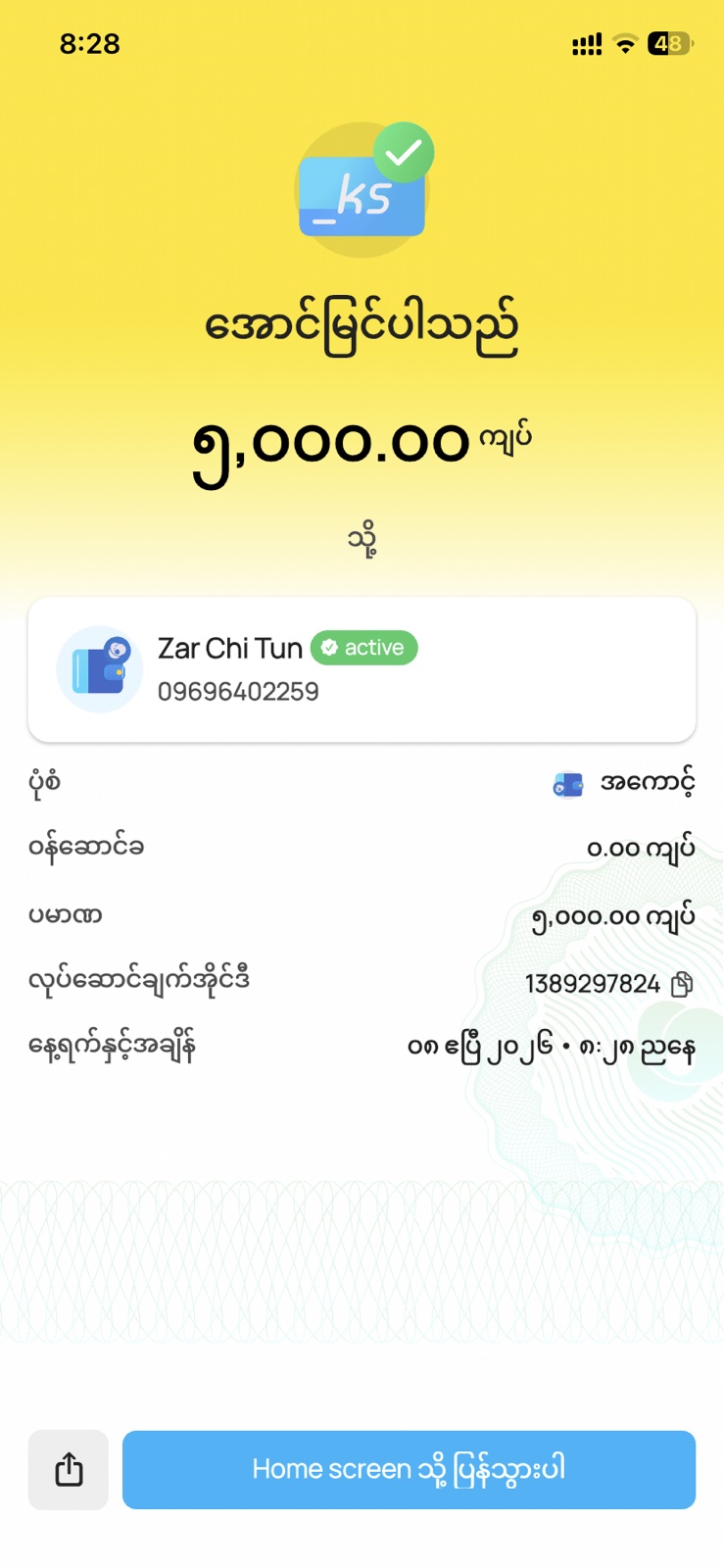The image size is (724, 1568).
Task: Copy the transaction ID 1389297824
Action: [x=682, y=984]
